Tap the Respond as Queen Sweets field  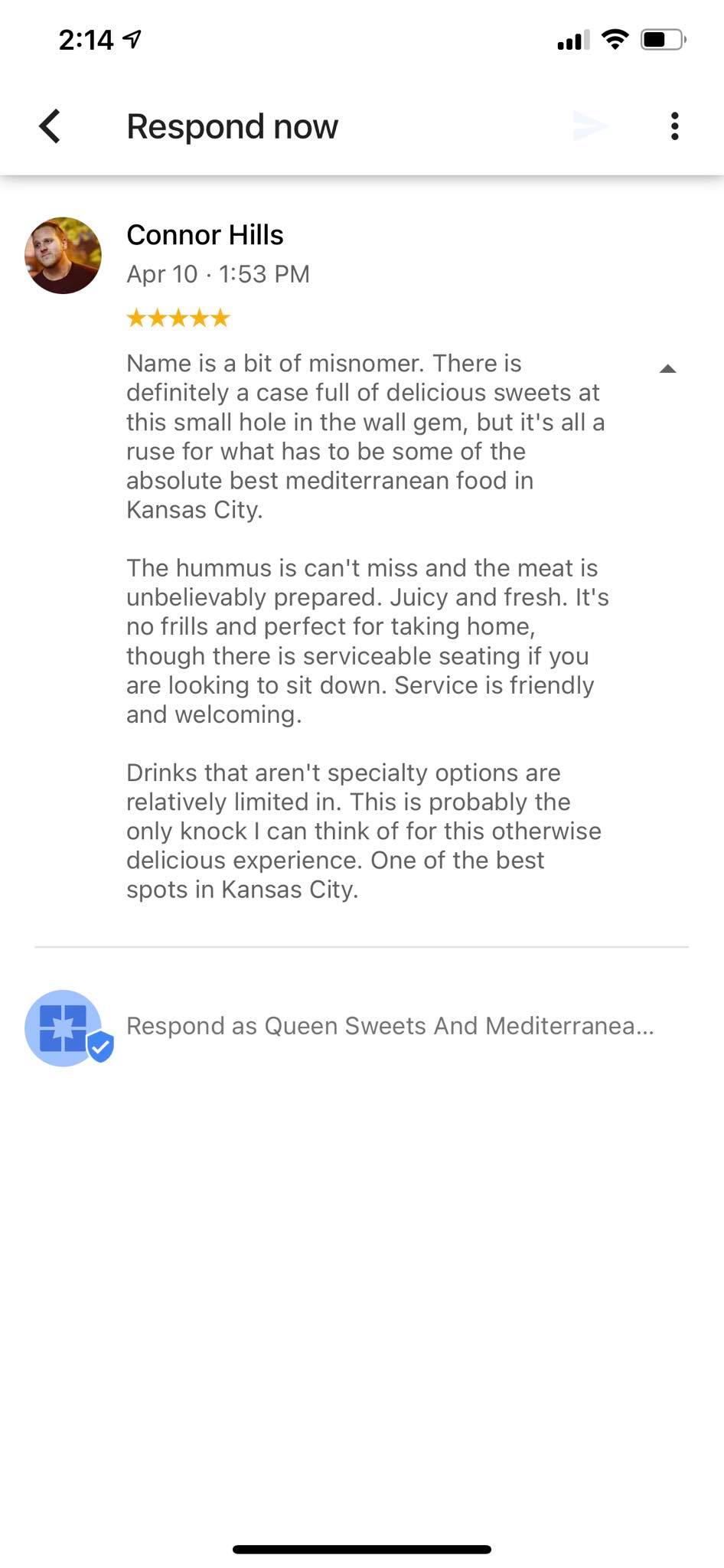pyautogui.click(x=390, y=1026)
